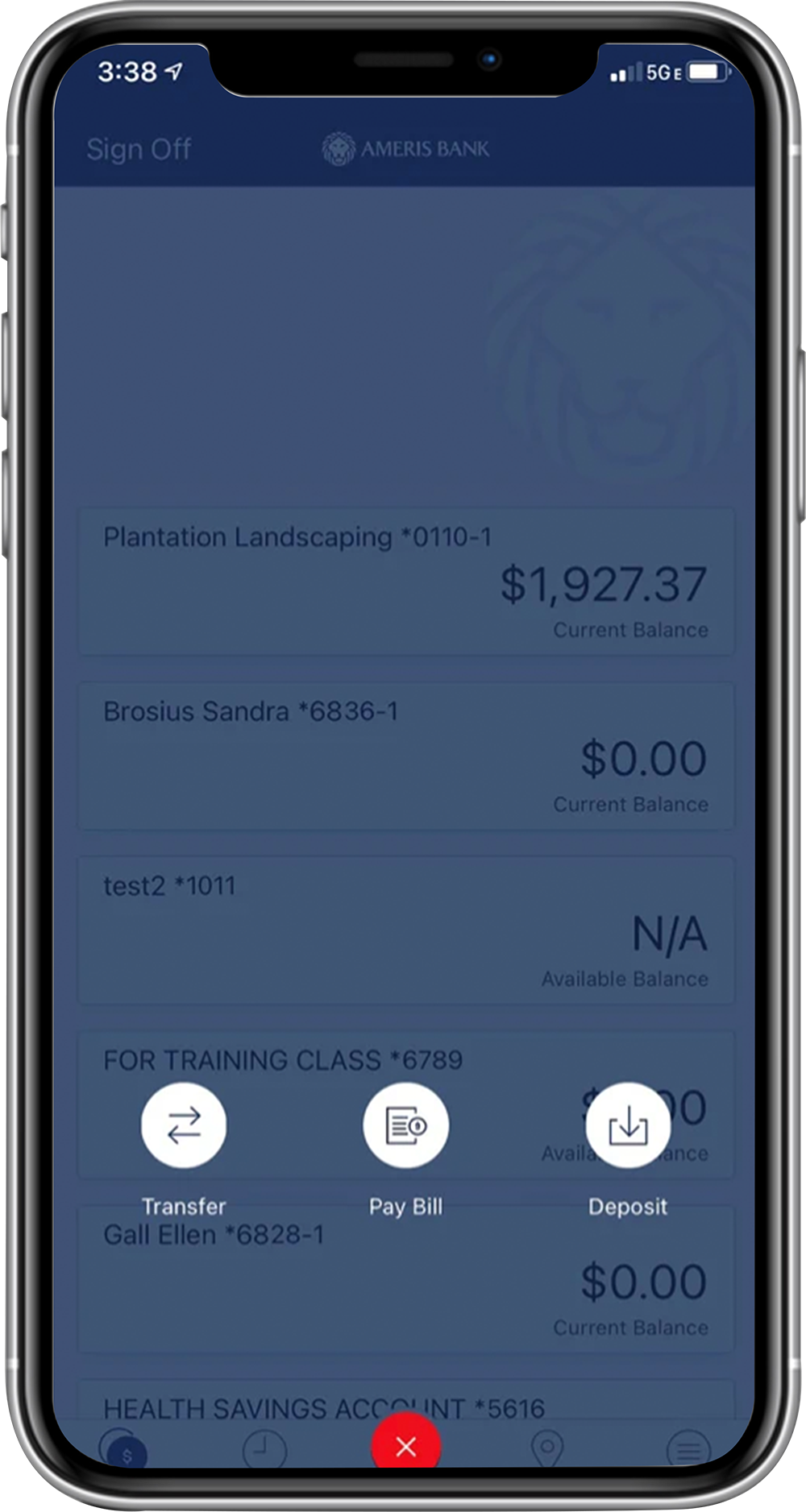Viewport: 806px width, 1512px height.
Task: Close the quick actions menu
Action: click(x=406, y=1445)
